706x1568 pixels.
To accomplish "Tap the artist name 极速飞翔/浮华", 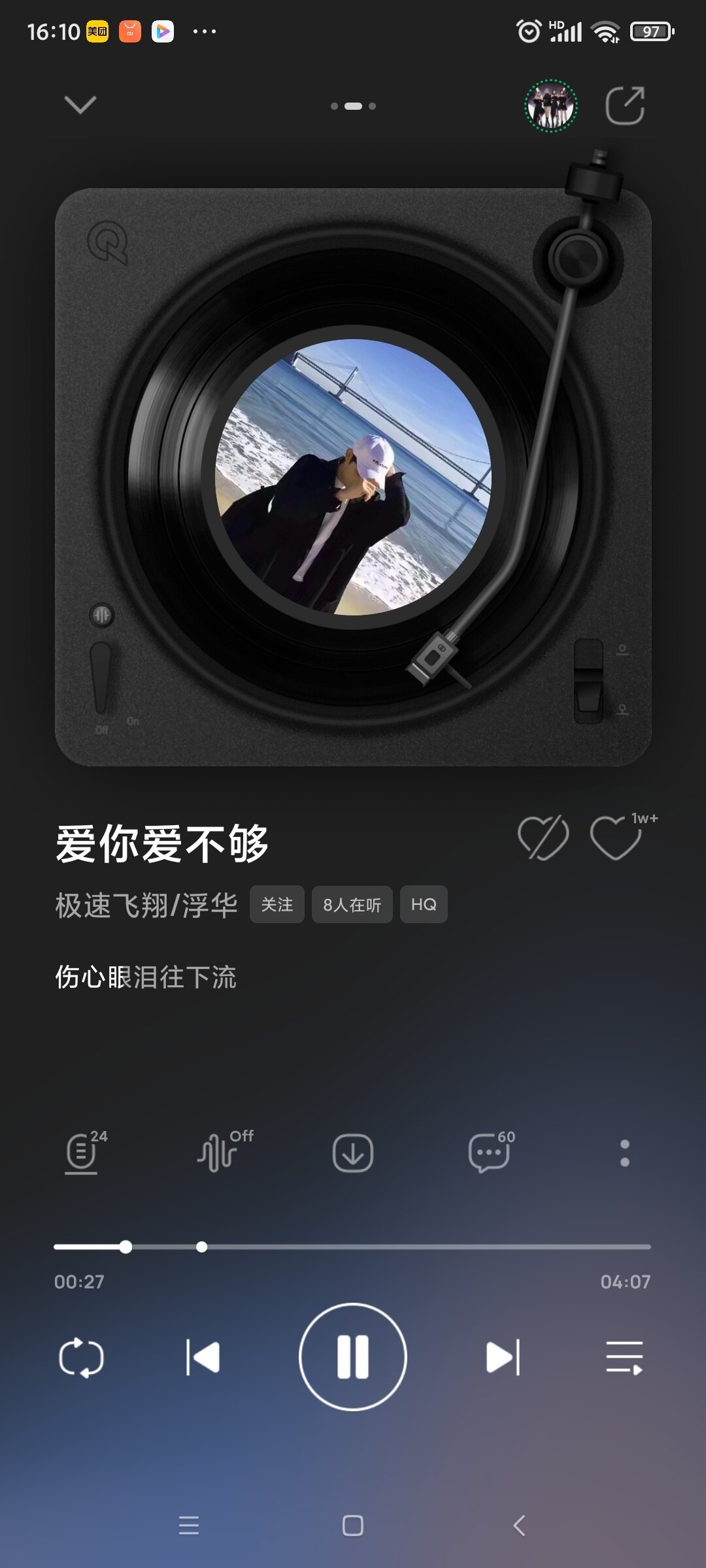I will [146, 906].
